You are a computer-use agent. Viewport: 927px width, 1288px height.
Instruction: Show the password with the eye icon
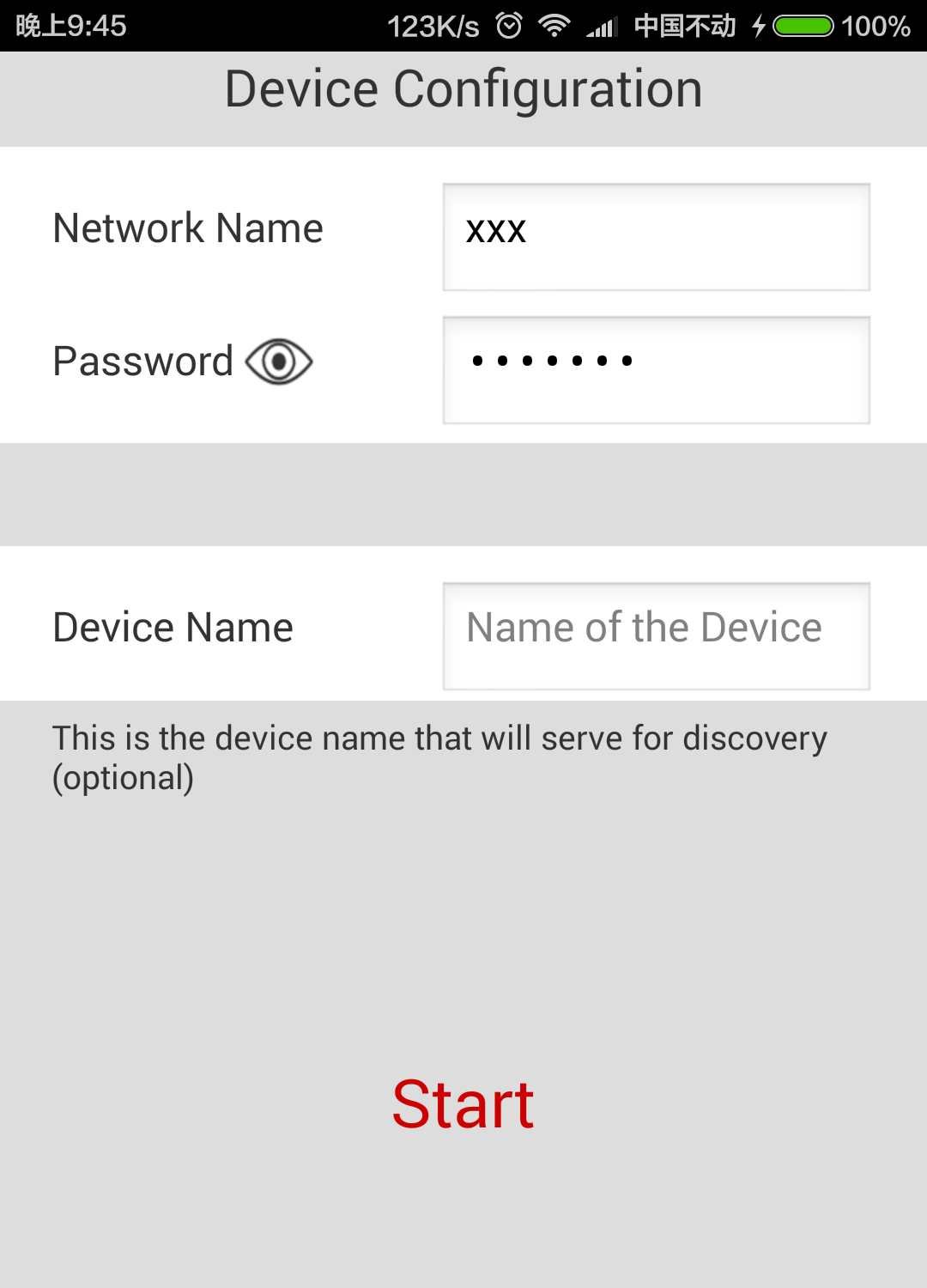[279, 361]
